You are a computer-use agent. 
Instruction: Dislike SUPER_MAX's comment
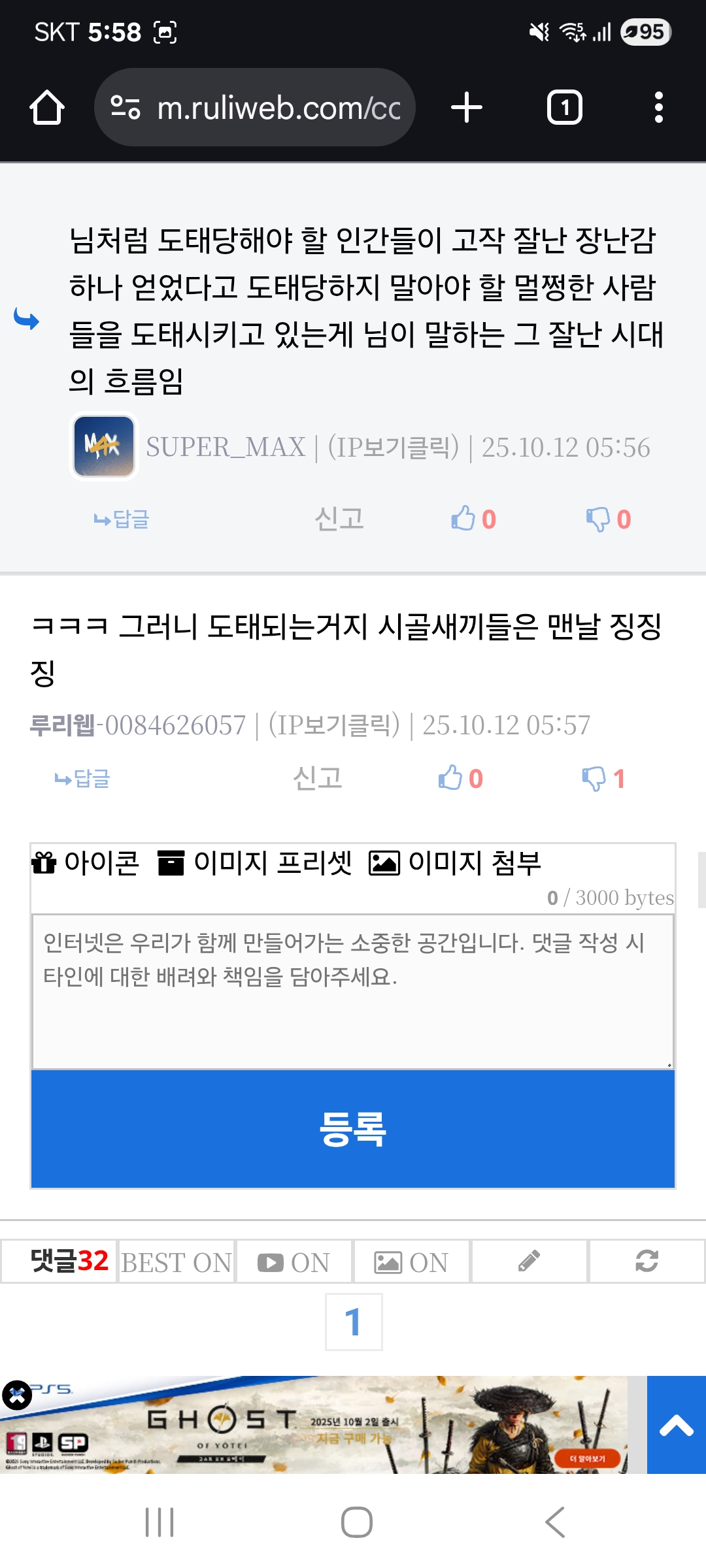[x=608, y=519]
